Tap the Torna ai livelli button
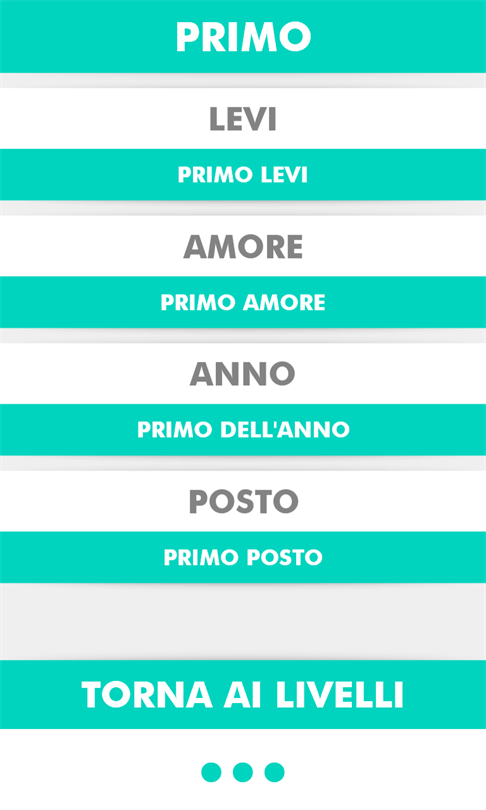 click(243, 694)
